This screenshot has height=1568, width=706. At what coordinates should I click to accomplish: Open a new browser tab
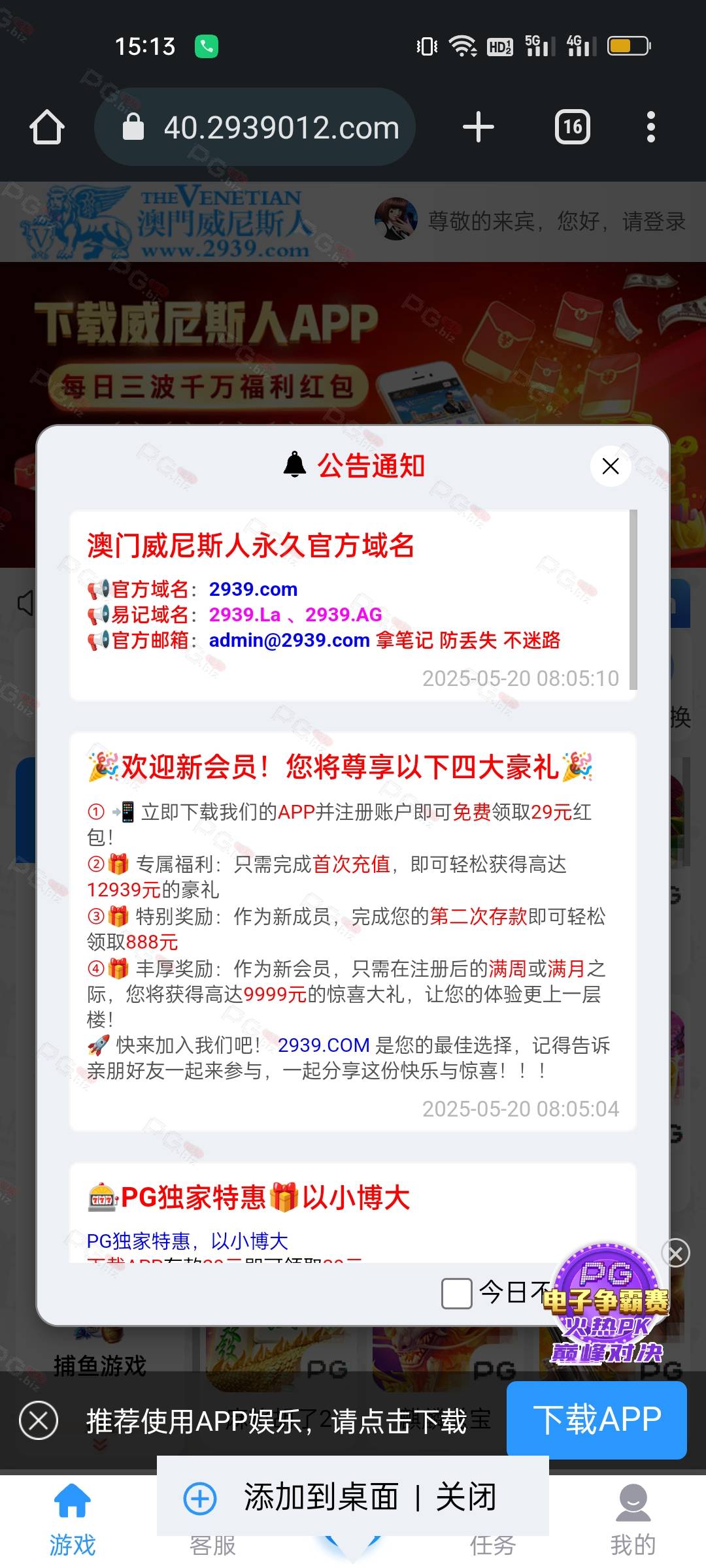click(479, 127)
